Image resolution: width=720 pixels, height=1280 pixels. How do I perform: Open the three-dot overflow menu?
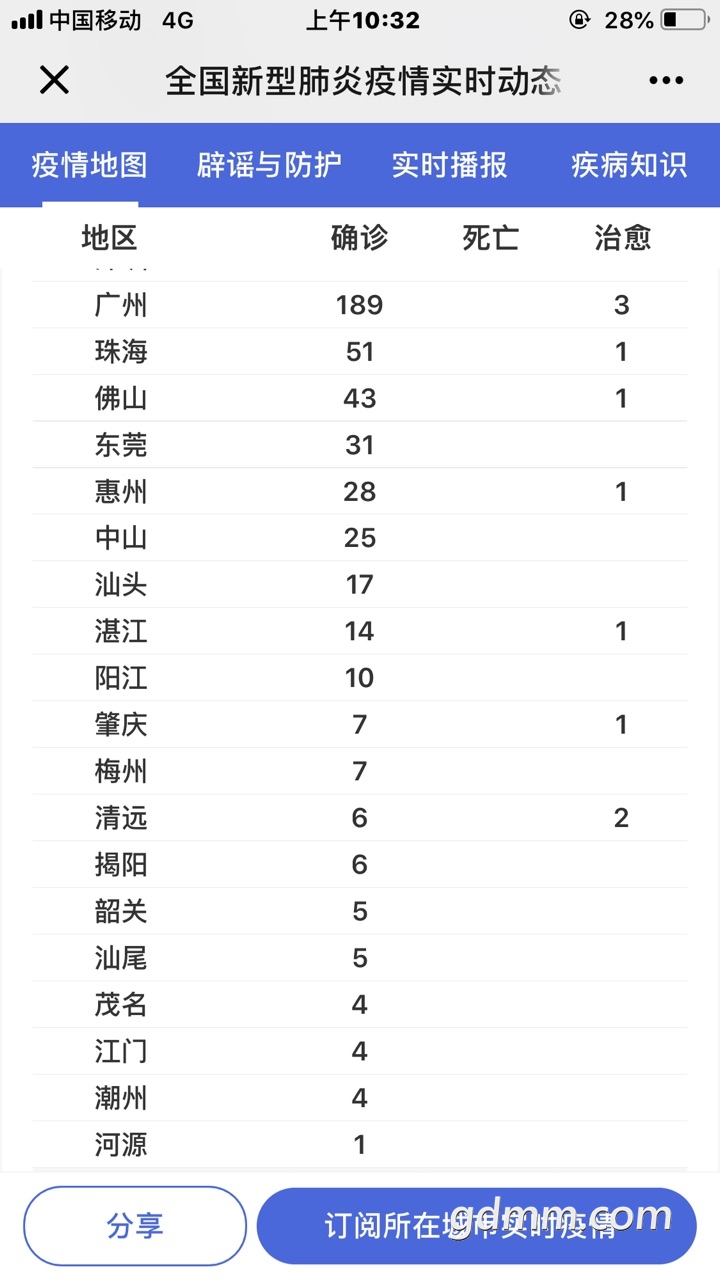(666, 81)
